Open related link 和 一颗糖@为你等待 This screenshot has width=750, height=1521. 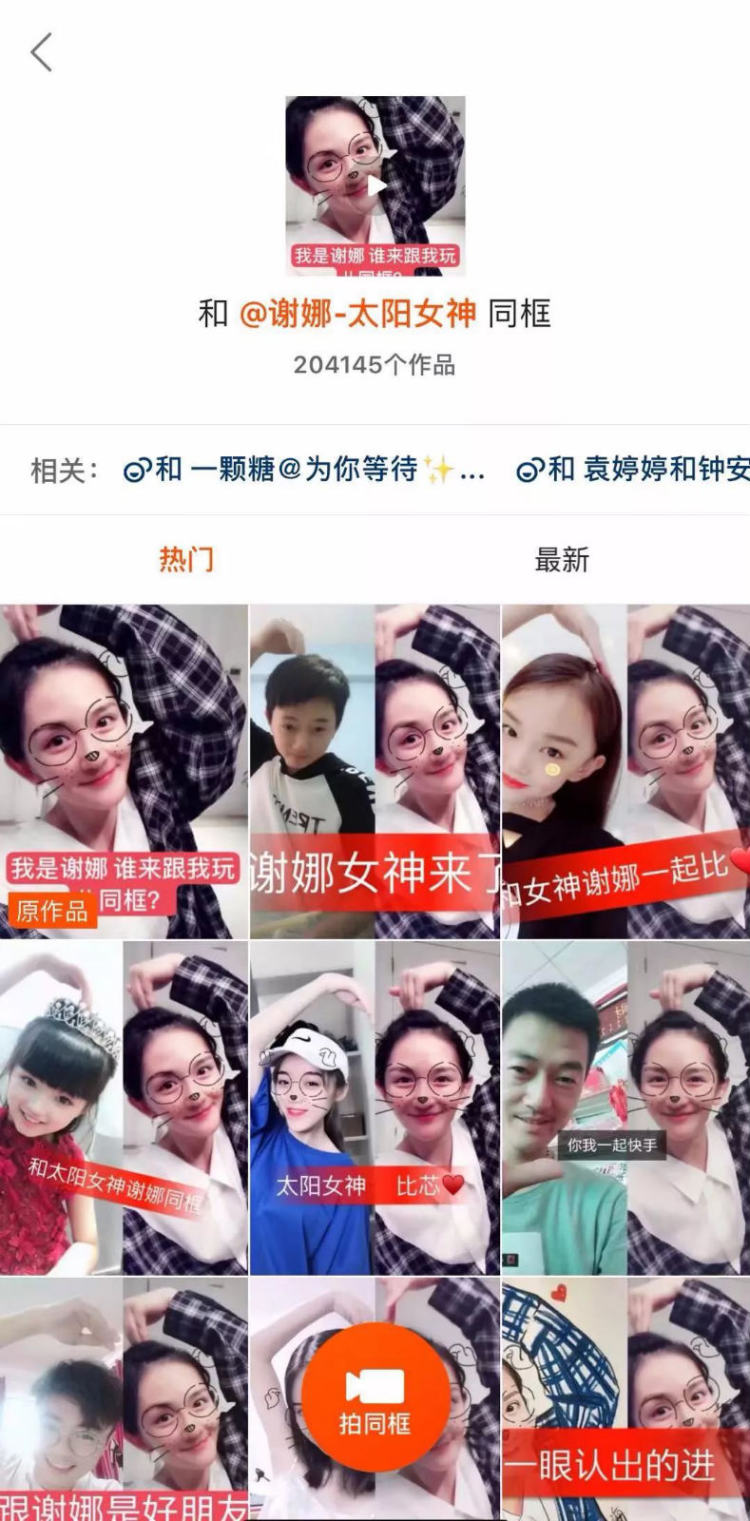click(x=305, y=469)
